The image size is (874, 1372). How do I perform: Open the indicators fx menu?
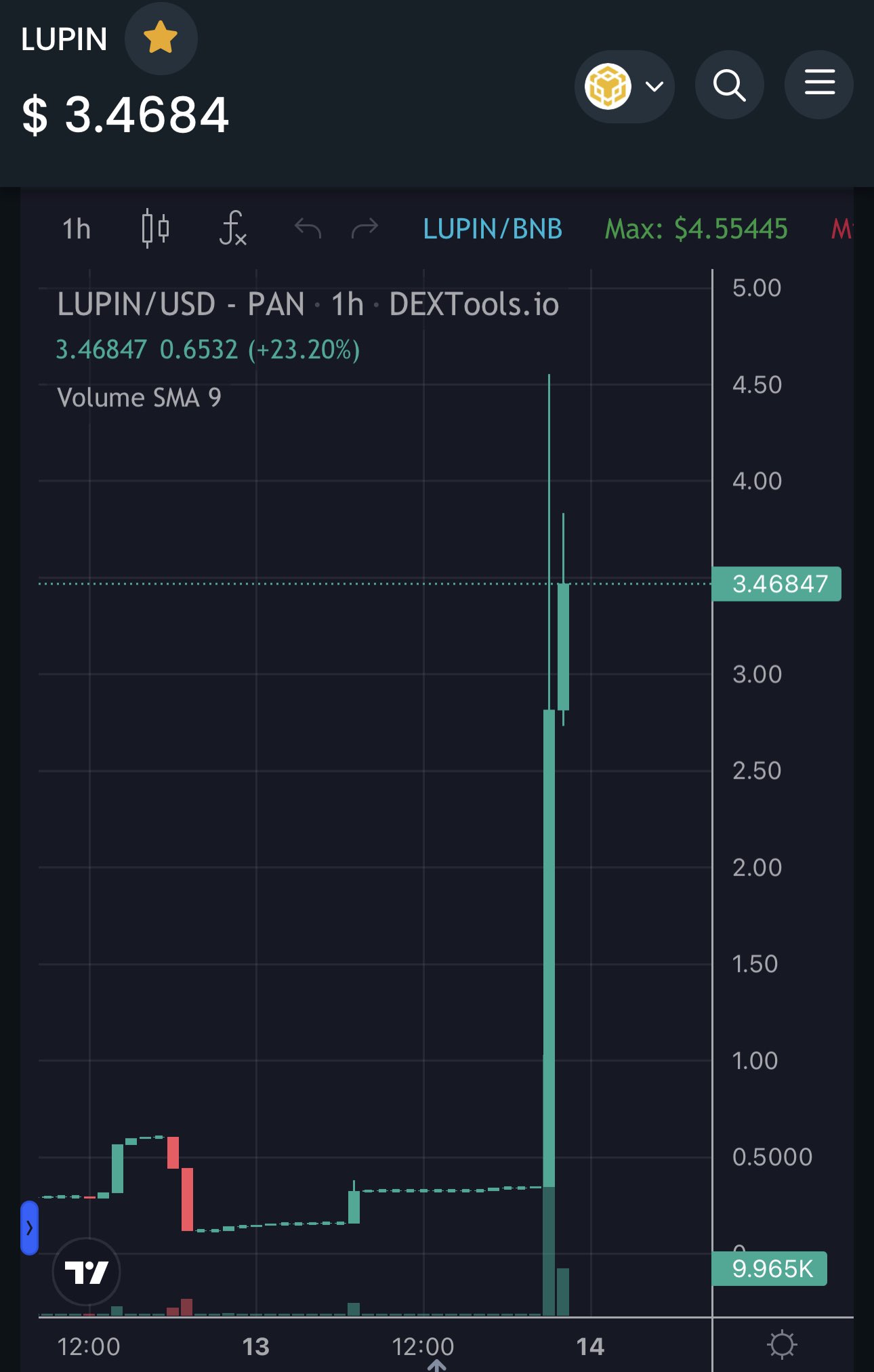point(232,229)
